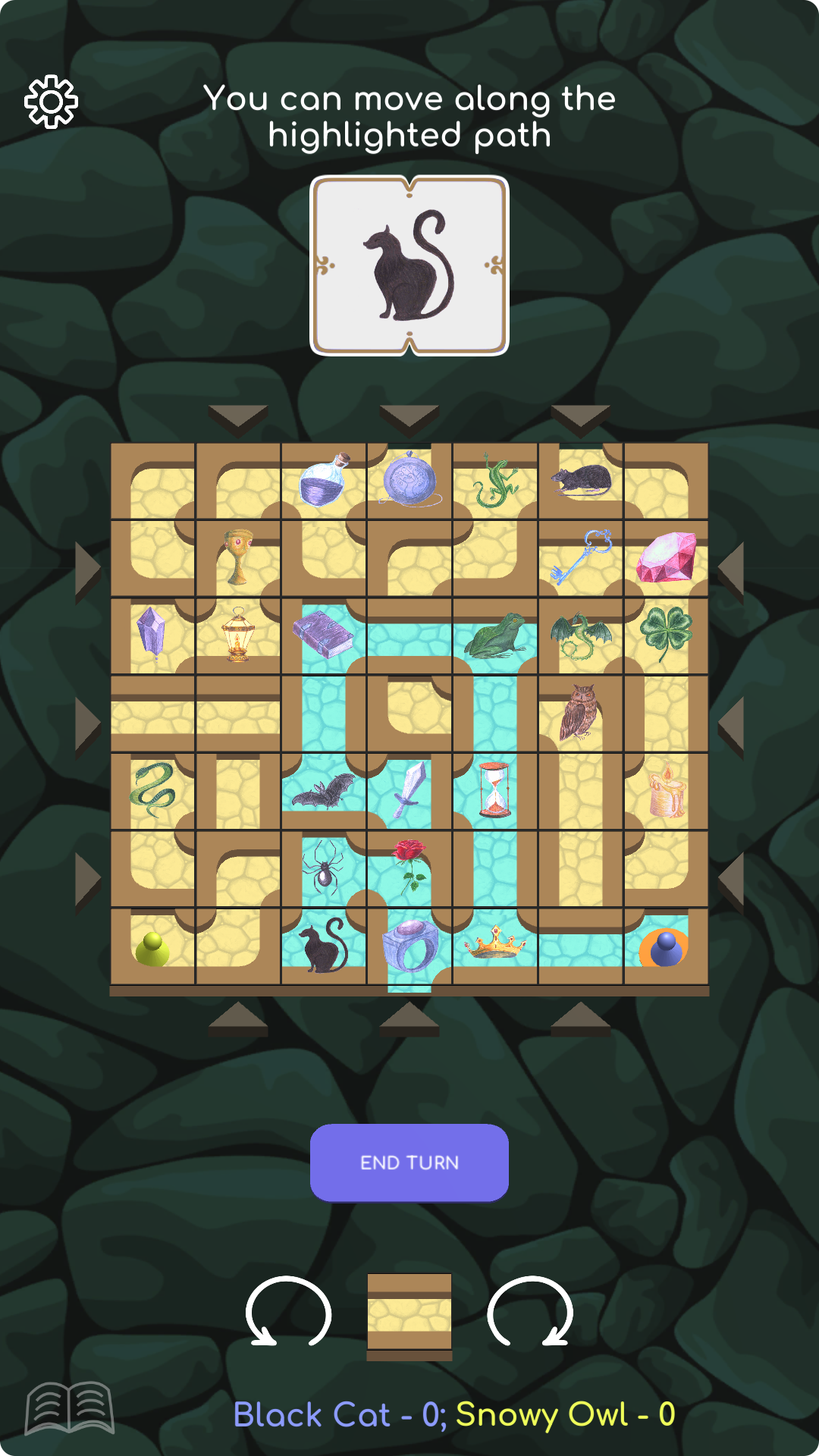Tap the insert arrow above the rat tile

point(580,419)
